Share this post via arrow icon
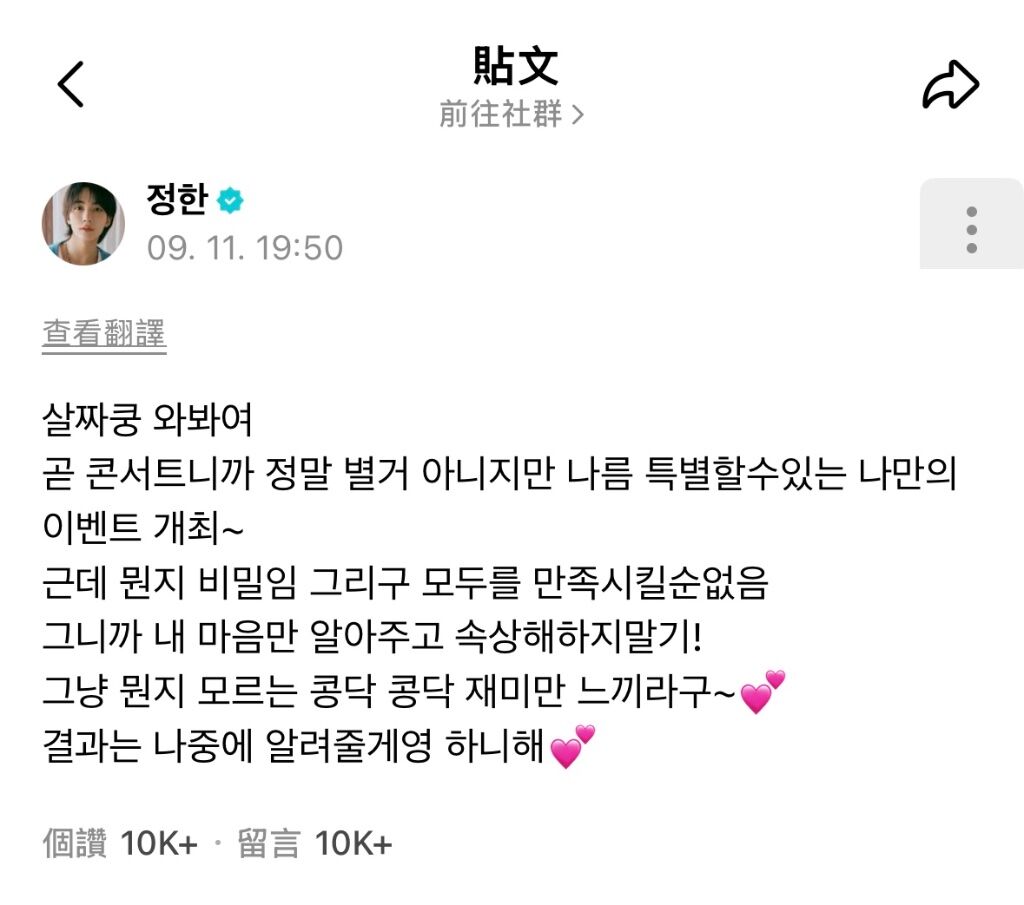The height and width of the screenshot is (905, 1024). click(x=950, y=87)
